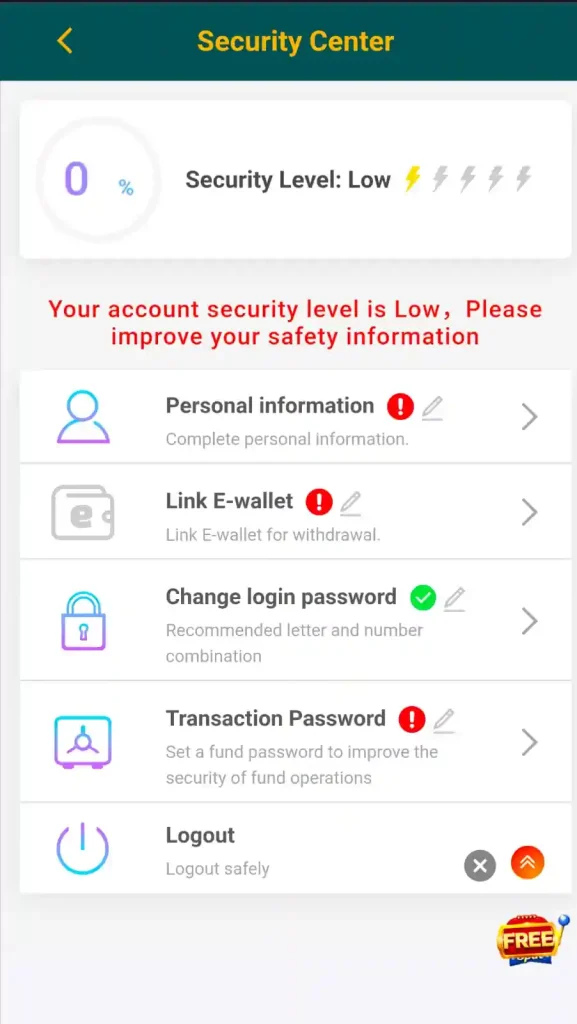The image size is (577, 1024).
Task: Go back from Security Center
Action: tap(64, 41)
